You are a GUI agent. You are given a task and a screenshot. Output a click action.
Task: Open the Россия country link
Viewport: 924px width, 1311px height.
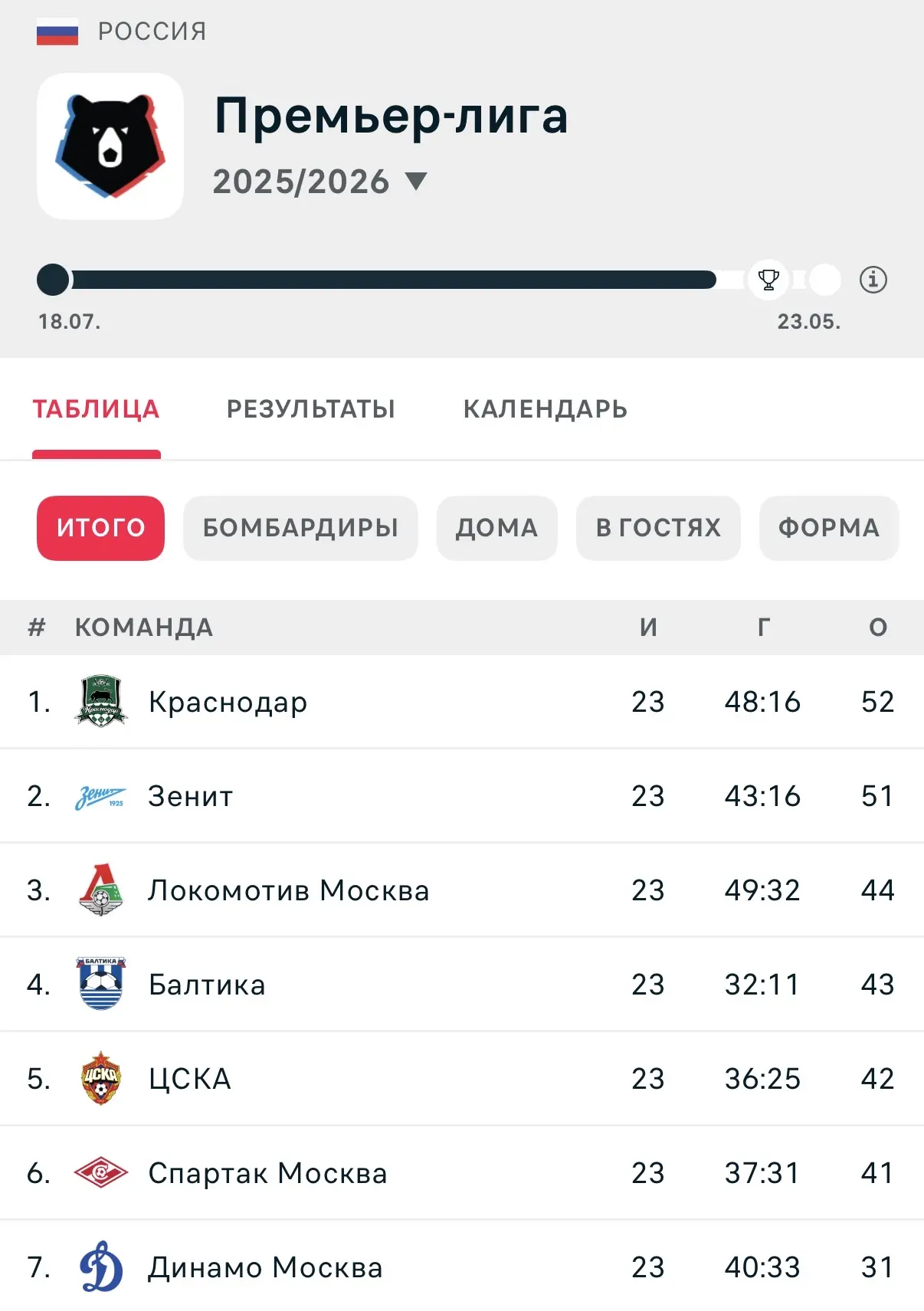[152, 31]
